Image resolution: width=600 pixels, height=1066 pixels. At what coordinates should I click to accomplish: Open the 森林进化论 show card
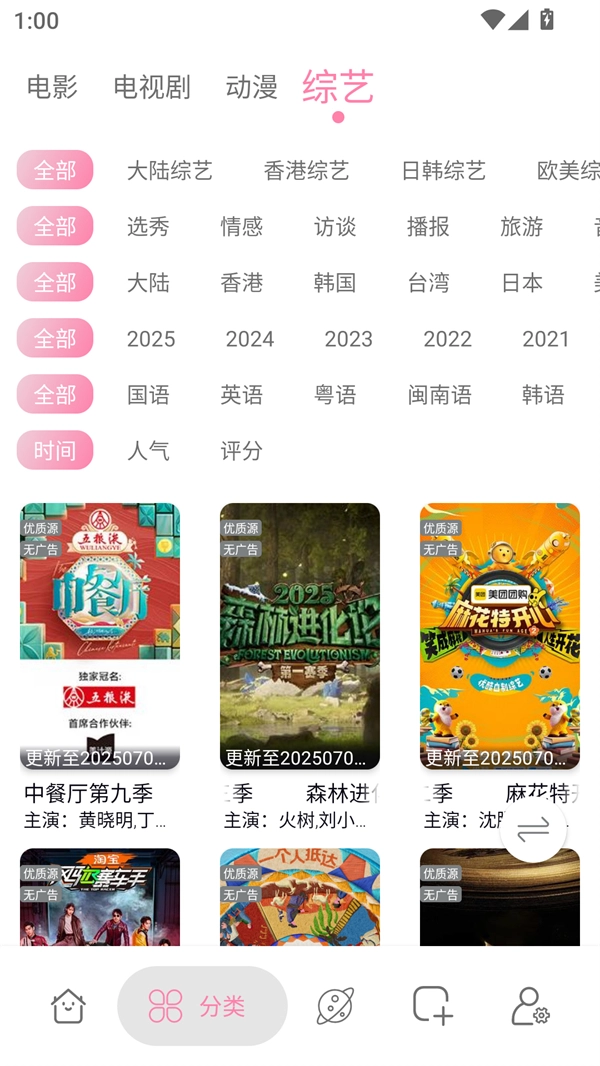click(300, 636)
